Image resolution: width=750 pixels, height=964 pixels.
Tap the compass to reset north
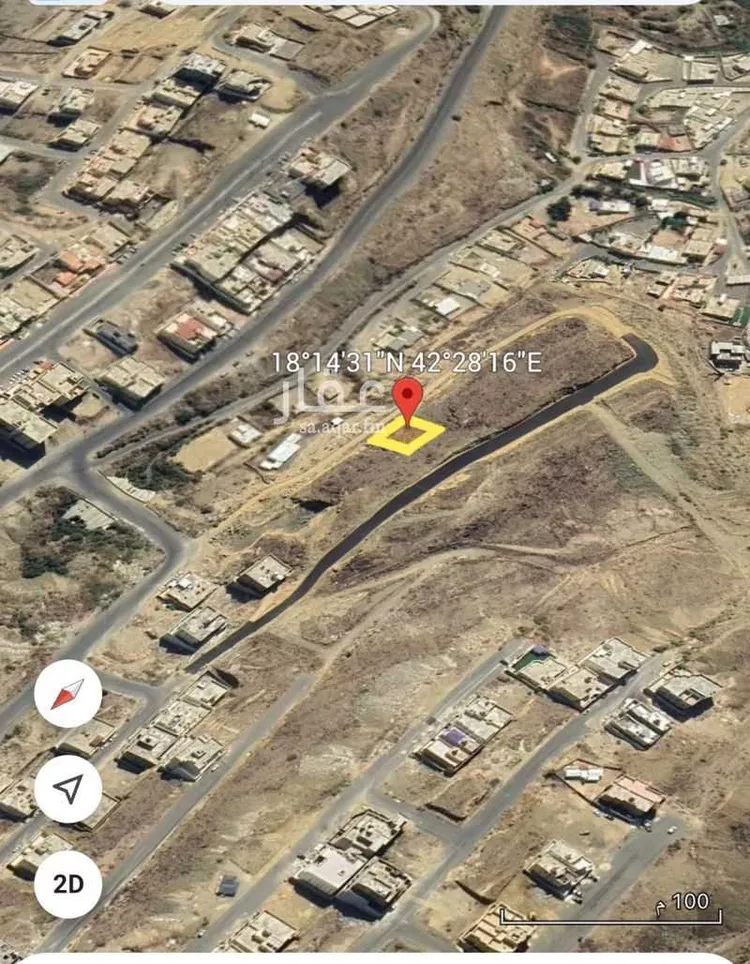coord(68,694)
